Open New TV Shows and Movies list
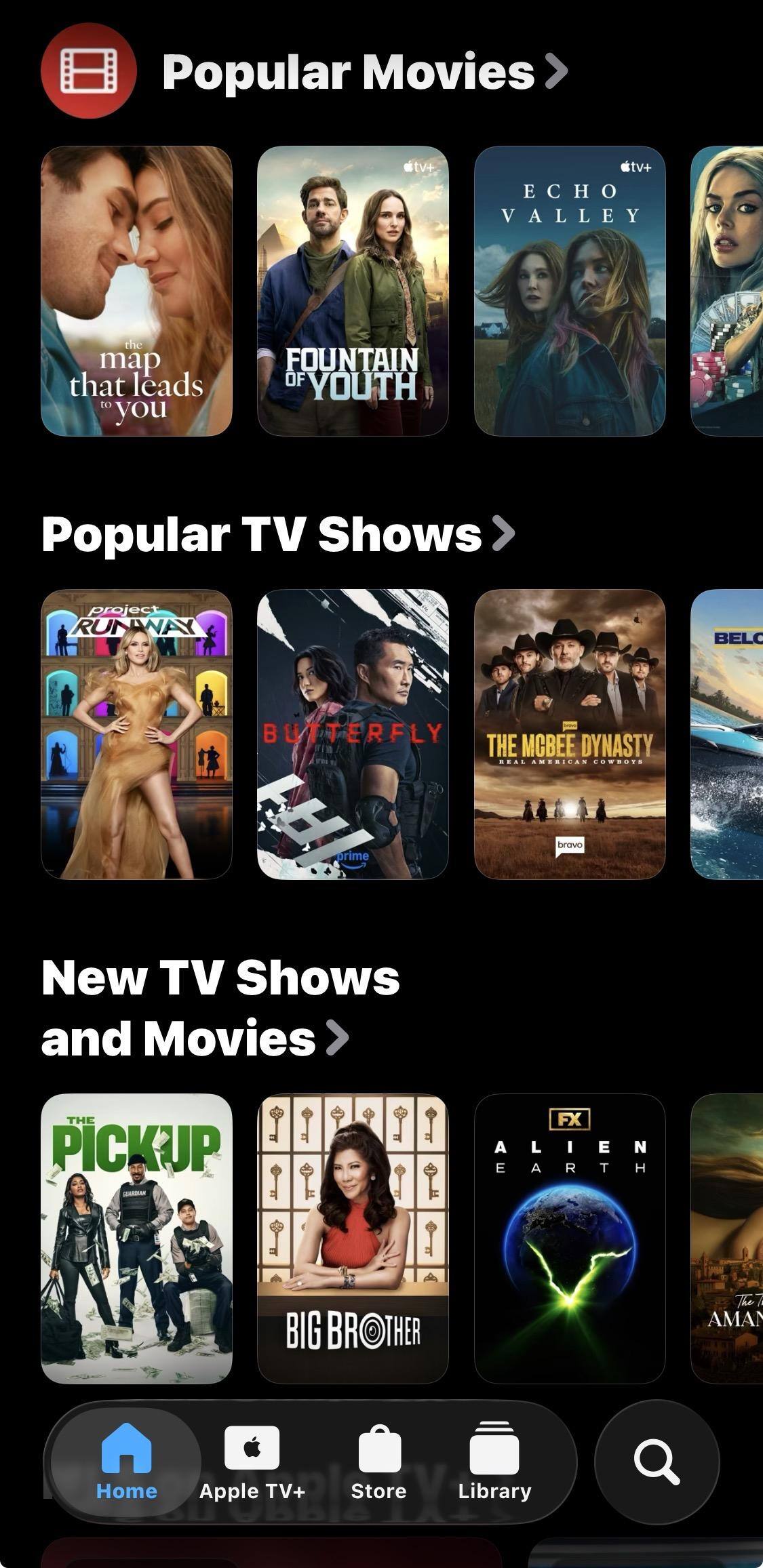763x1568 pixels. tap(220, 1008)
